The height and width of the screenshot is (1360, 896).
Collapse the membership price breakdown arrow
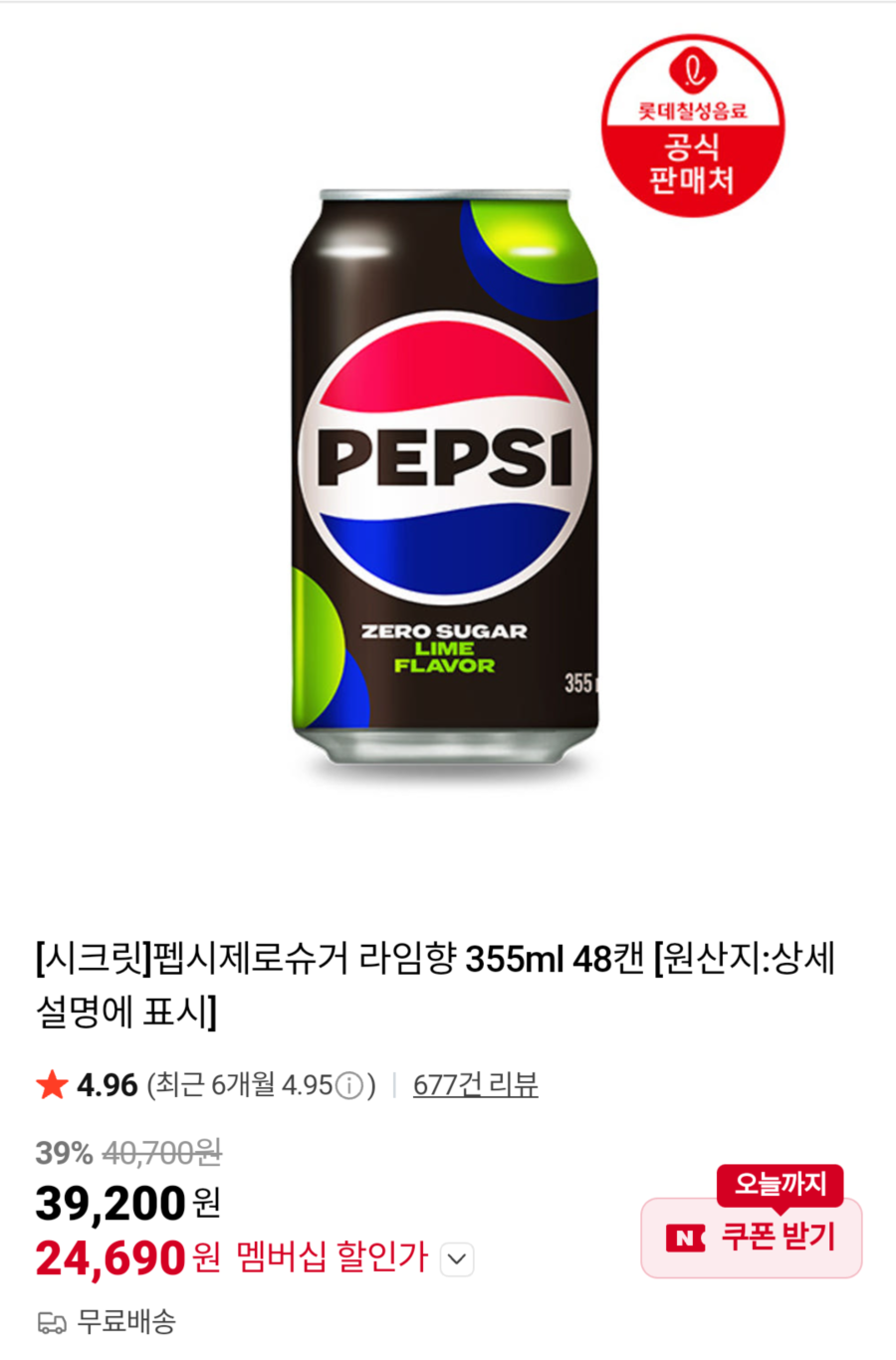coord(456,1259)
